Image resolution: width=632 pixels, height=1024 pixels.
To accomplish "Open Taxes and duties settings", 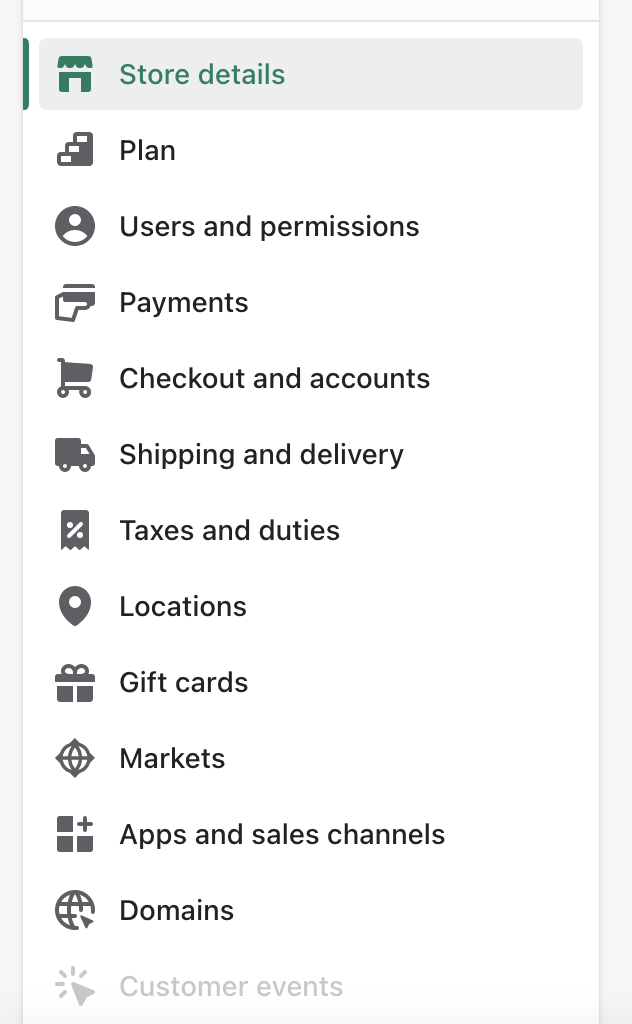I will point(311,530).
